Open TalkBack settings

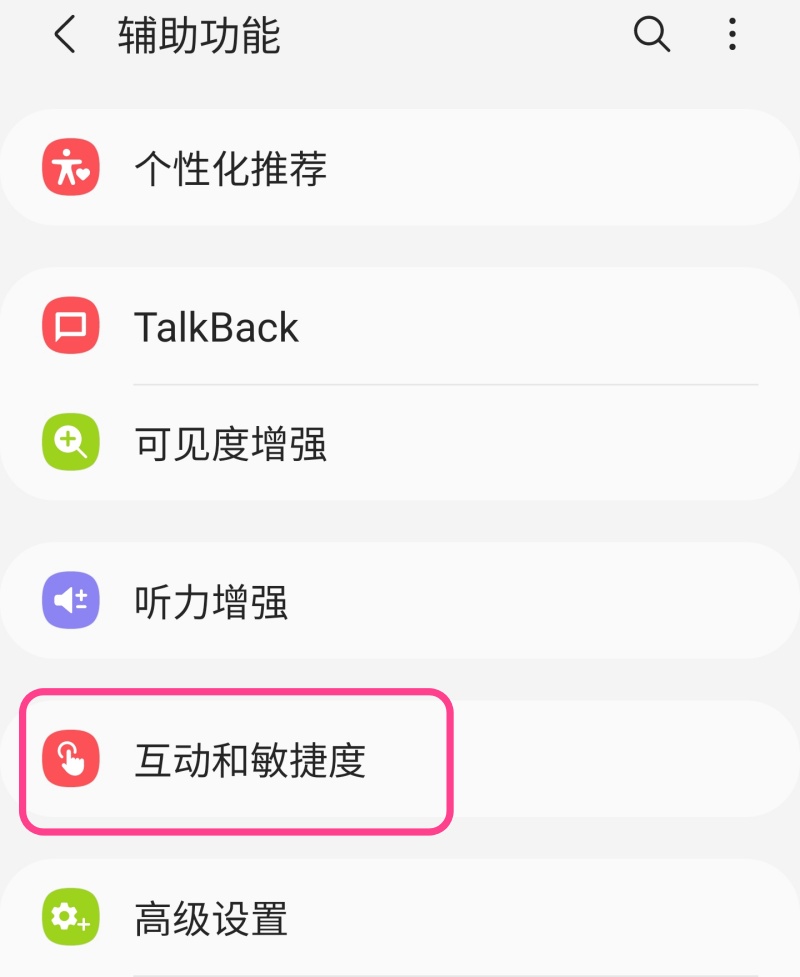coord(216,328)
